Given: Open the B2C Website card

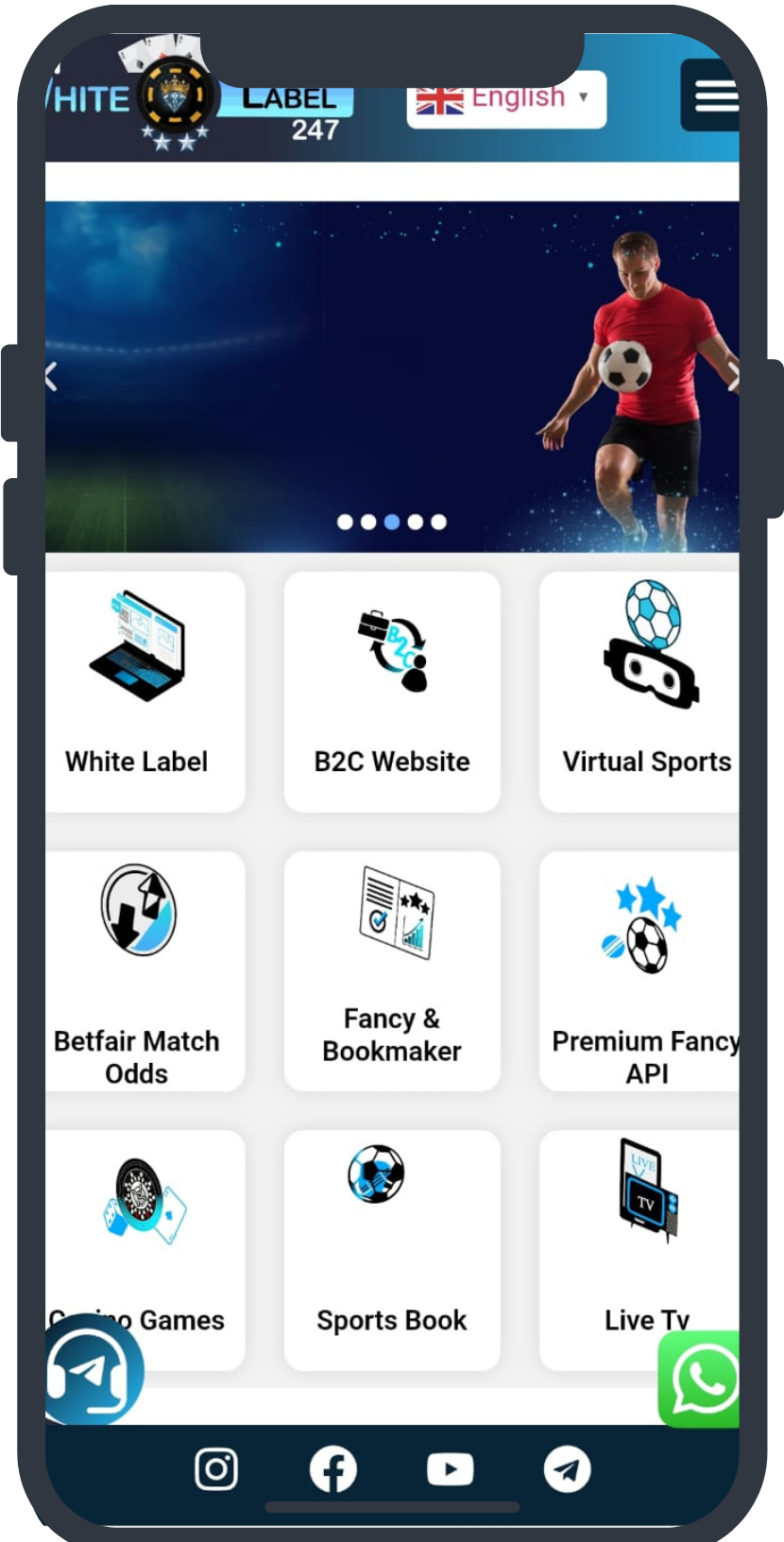Looking at the screenshot, I should coord(392,692).
